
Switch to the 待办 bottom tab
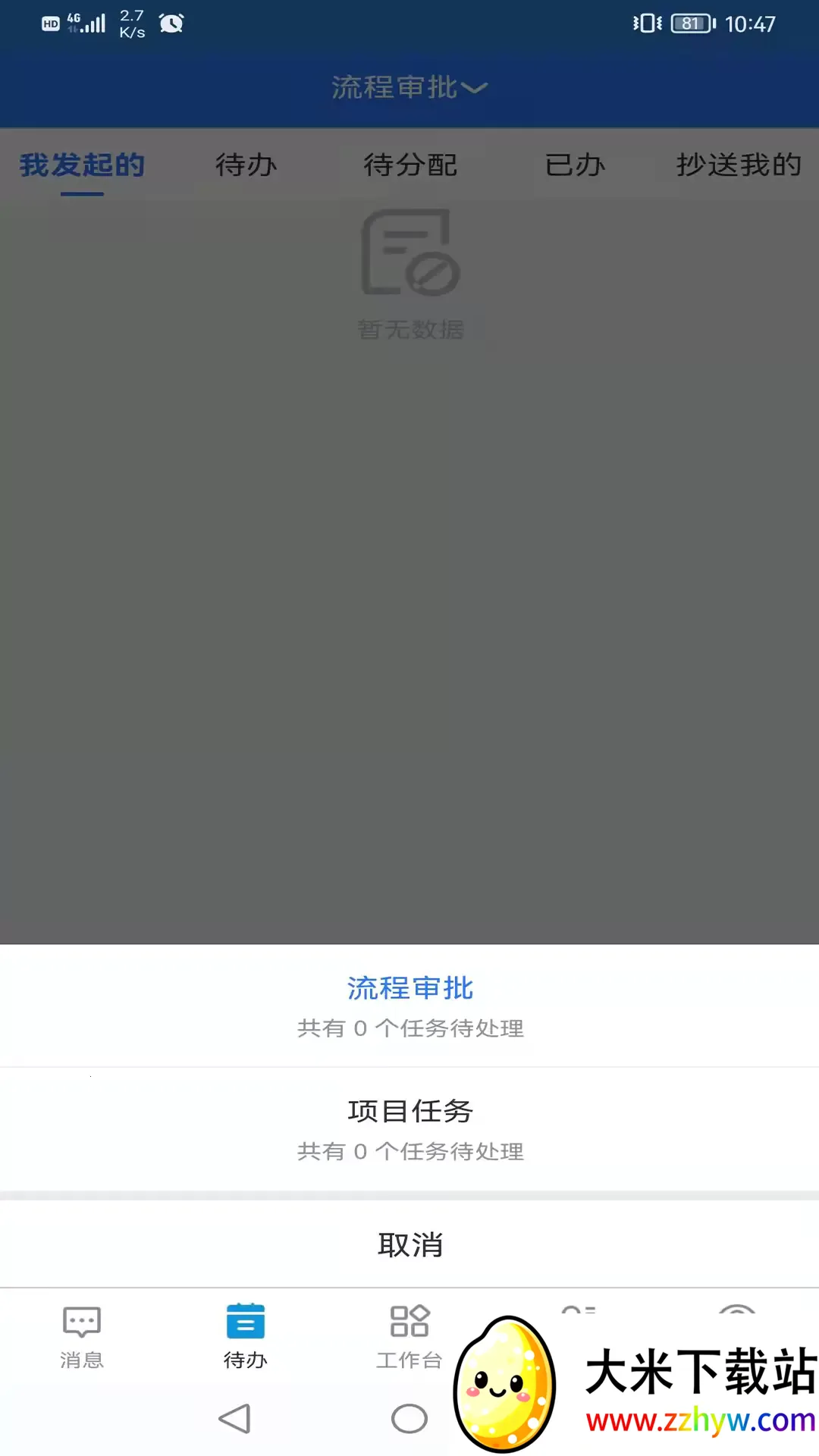[x=245, y=1337]
